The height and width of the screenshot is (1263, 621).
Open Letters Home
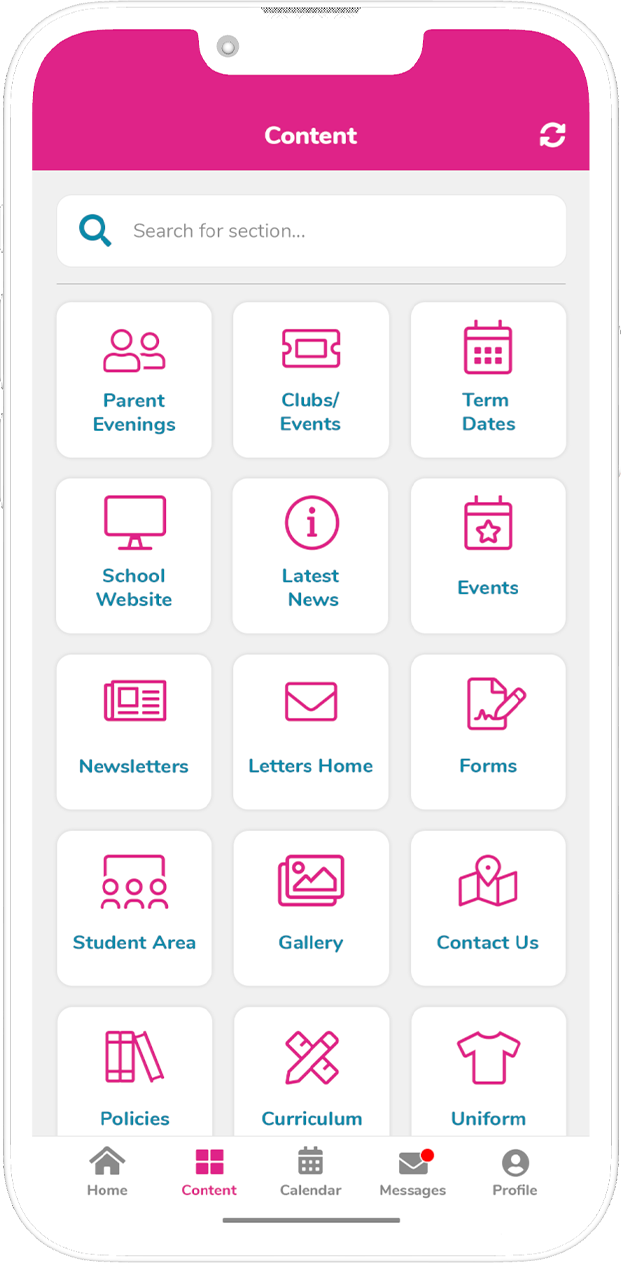pos(310,732)
